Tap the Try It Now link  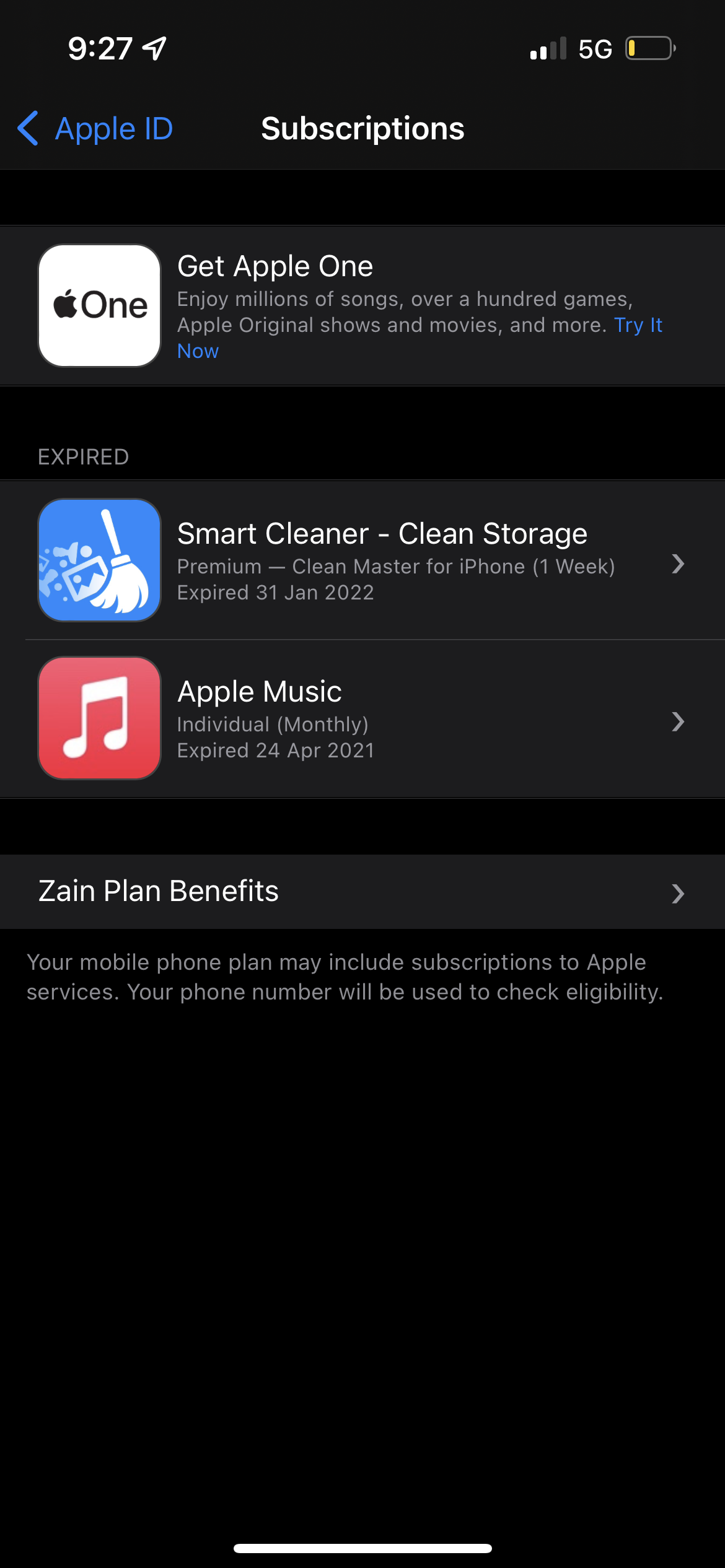pyautogui.click(x=638, y=325)
